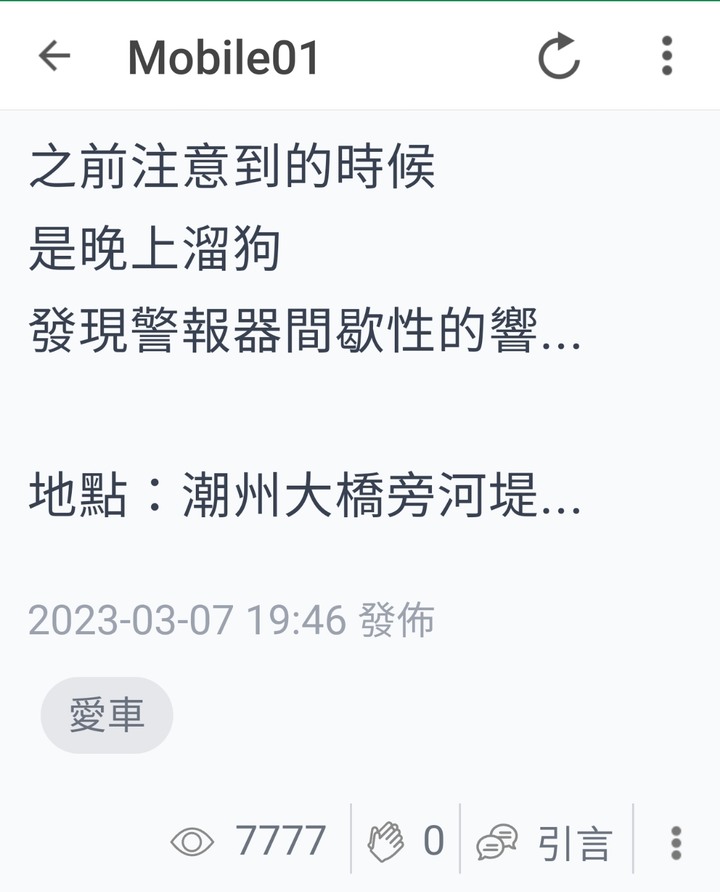The width and height of the screenshot is (720, 892).
Task: Open the top bar overflow menu
Action: [667, 57]
